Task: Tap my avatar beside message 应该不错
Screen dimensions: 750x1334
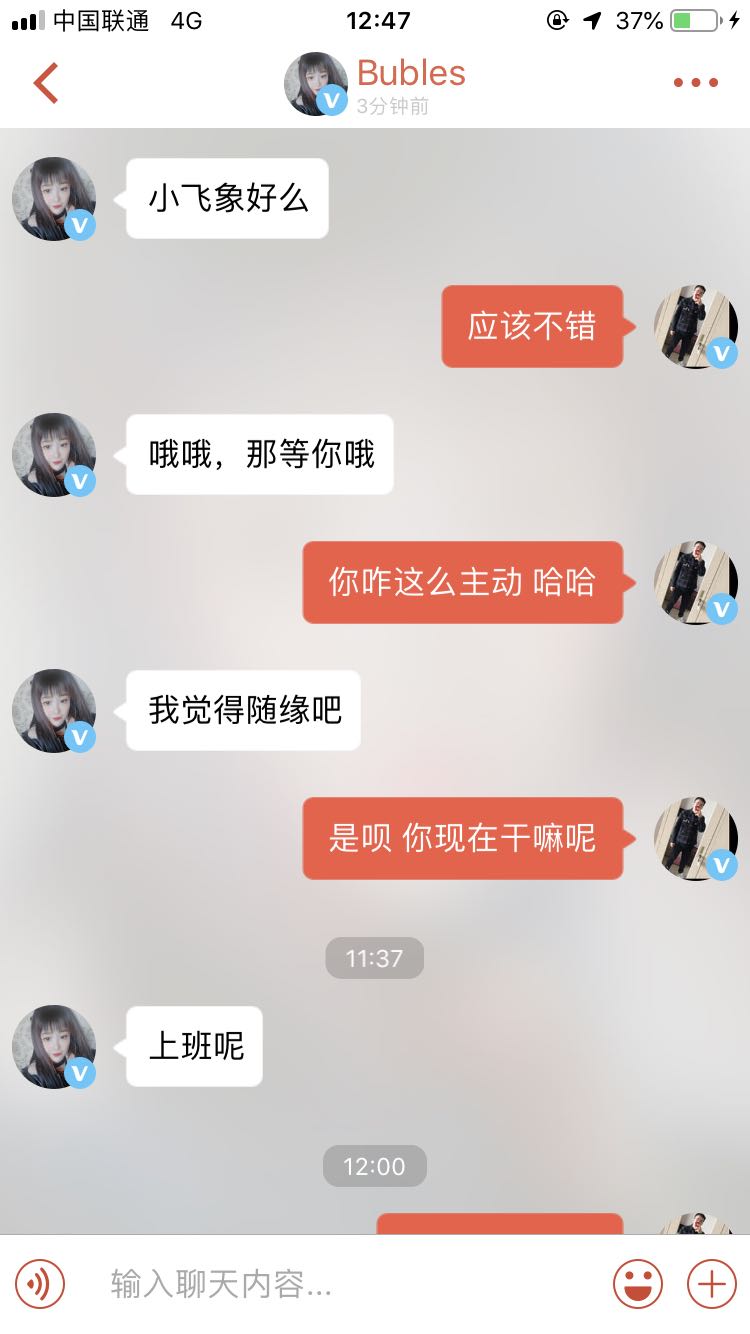Action: pyautogui.click(x=695, y=326)
